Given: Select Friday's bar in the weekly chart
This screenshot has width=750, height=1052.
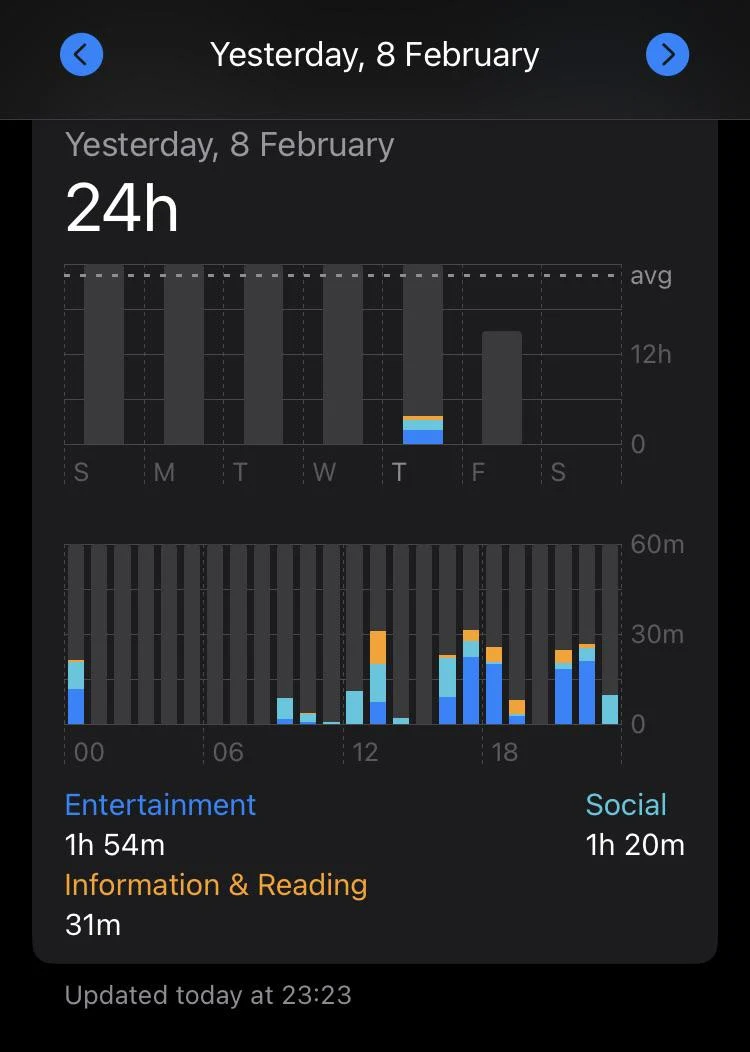Looking at the screenshot, I should click(501, 385).
